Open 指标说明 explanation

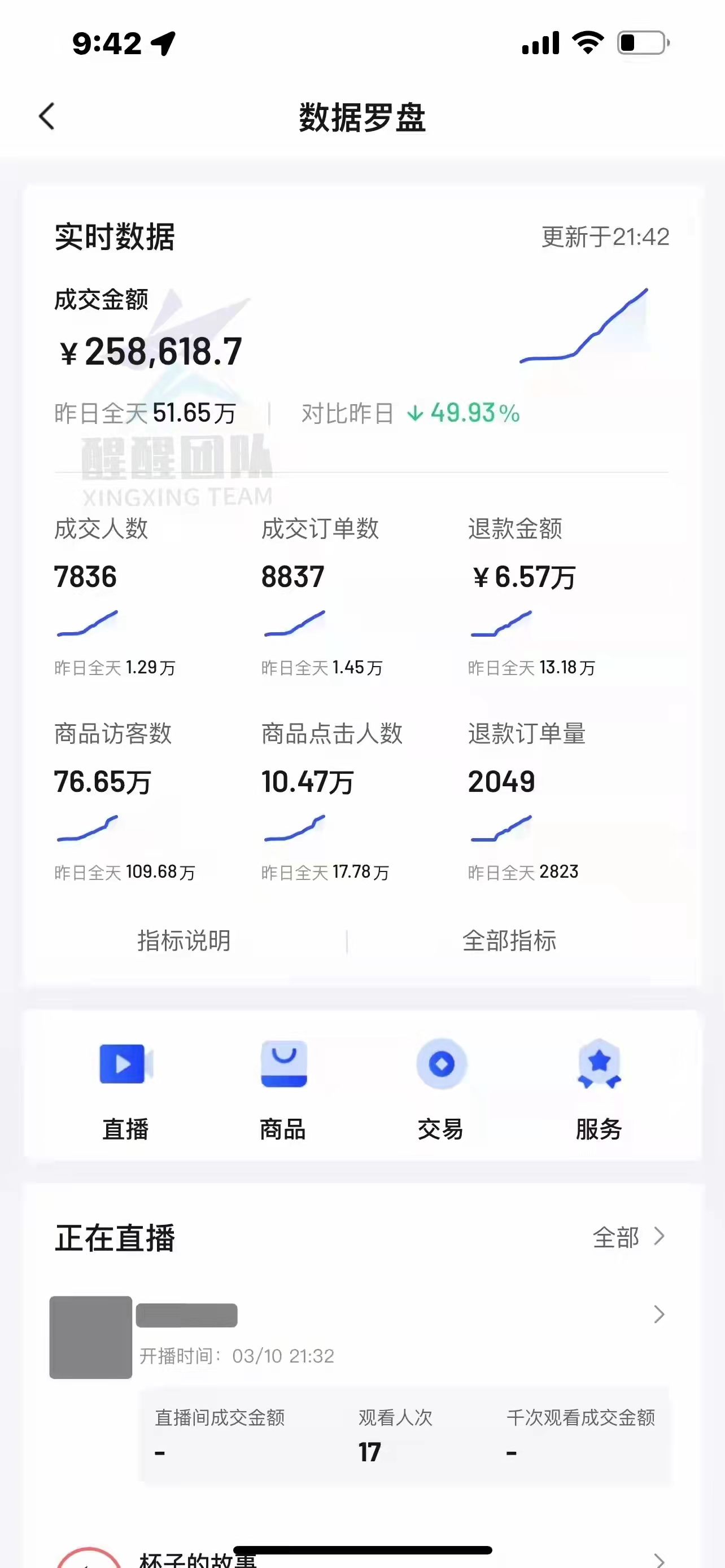184,940
